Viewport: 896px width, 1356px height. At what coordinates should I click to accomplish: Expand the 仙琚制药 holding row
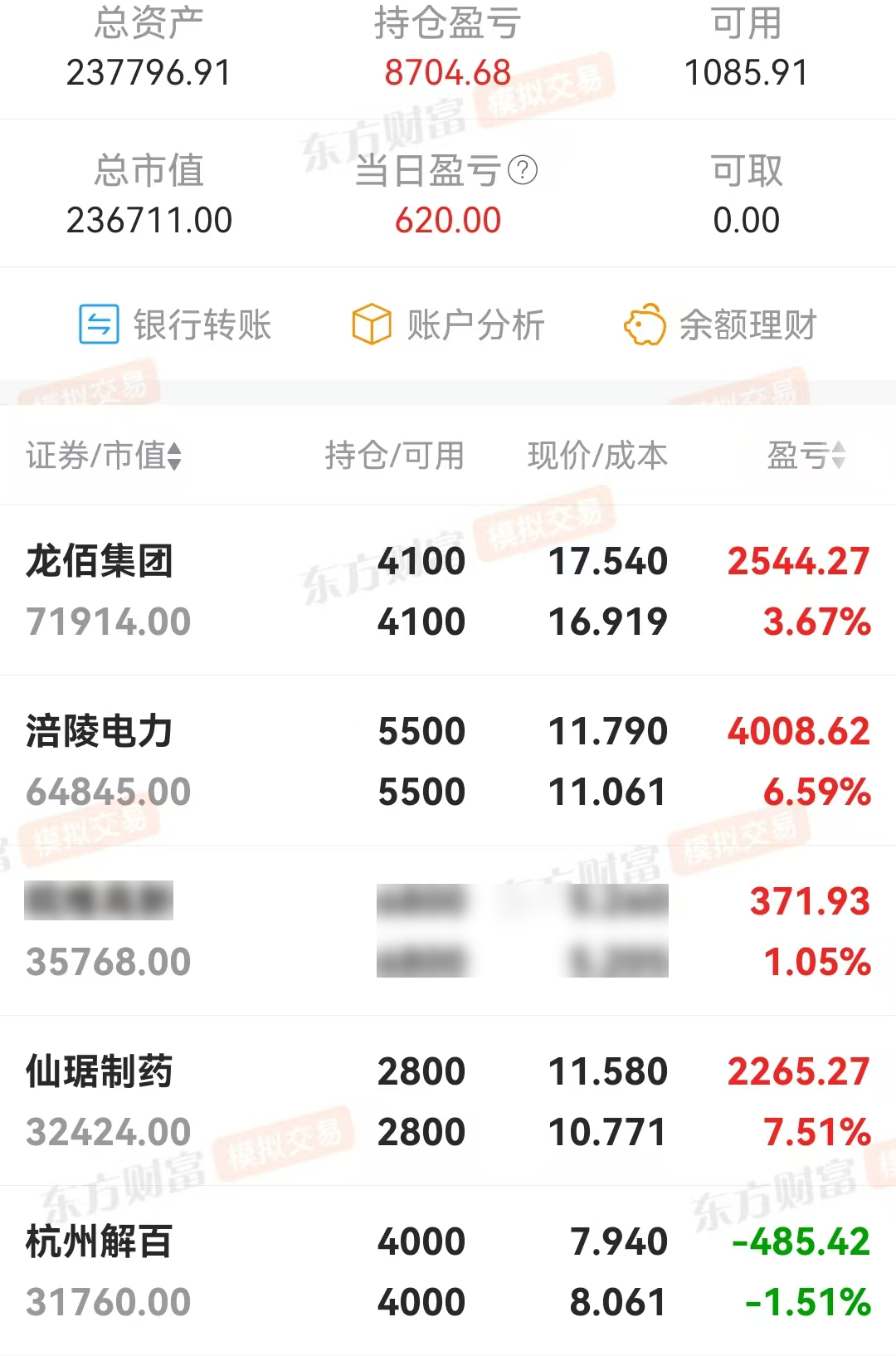(x=448, y=1100)
